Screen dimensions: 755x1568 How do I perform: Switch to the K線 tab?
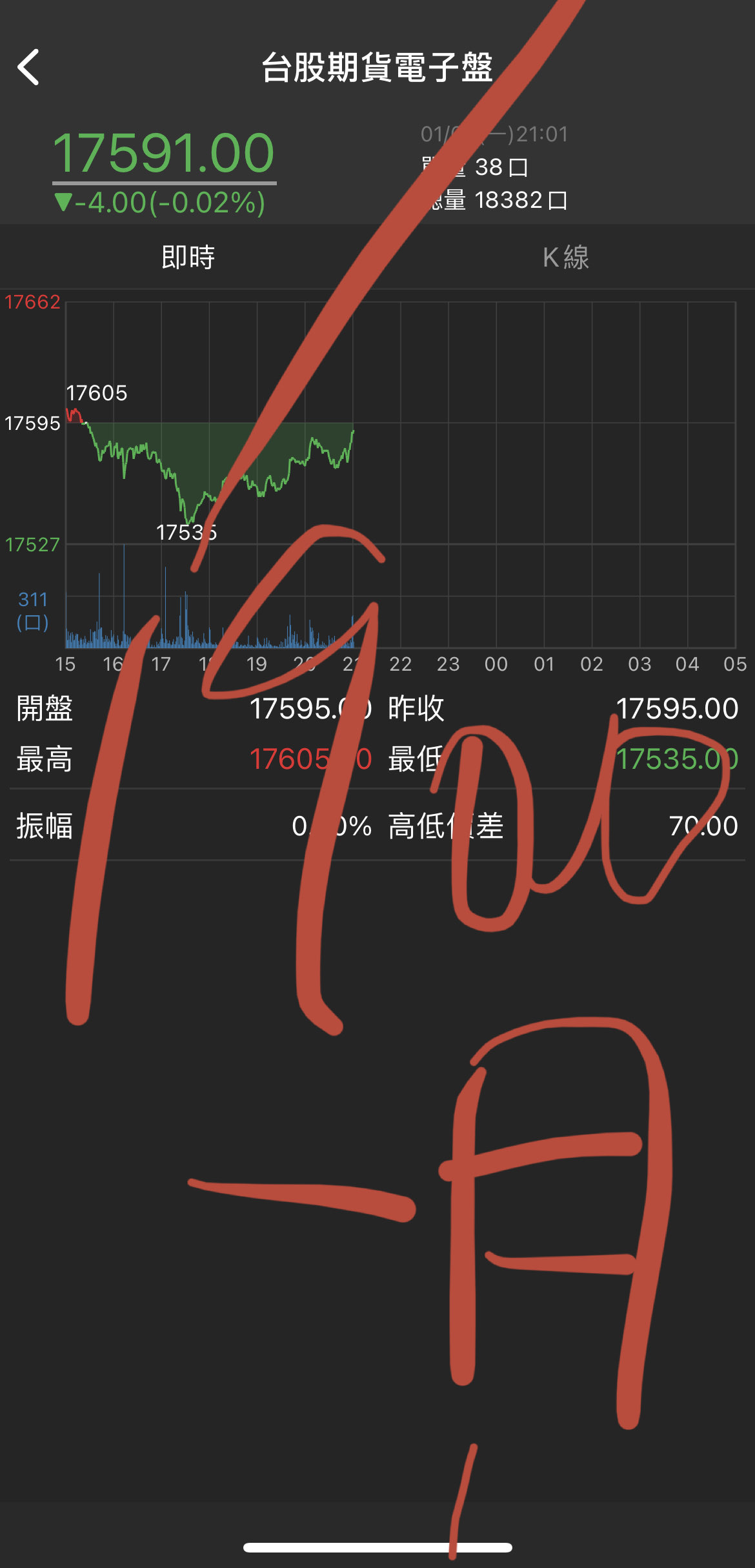point(566,257)
